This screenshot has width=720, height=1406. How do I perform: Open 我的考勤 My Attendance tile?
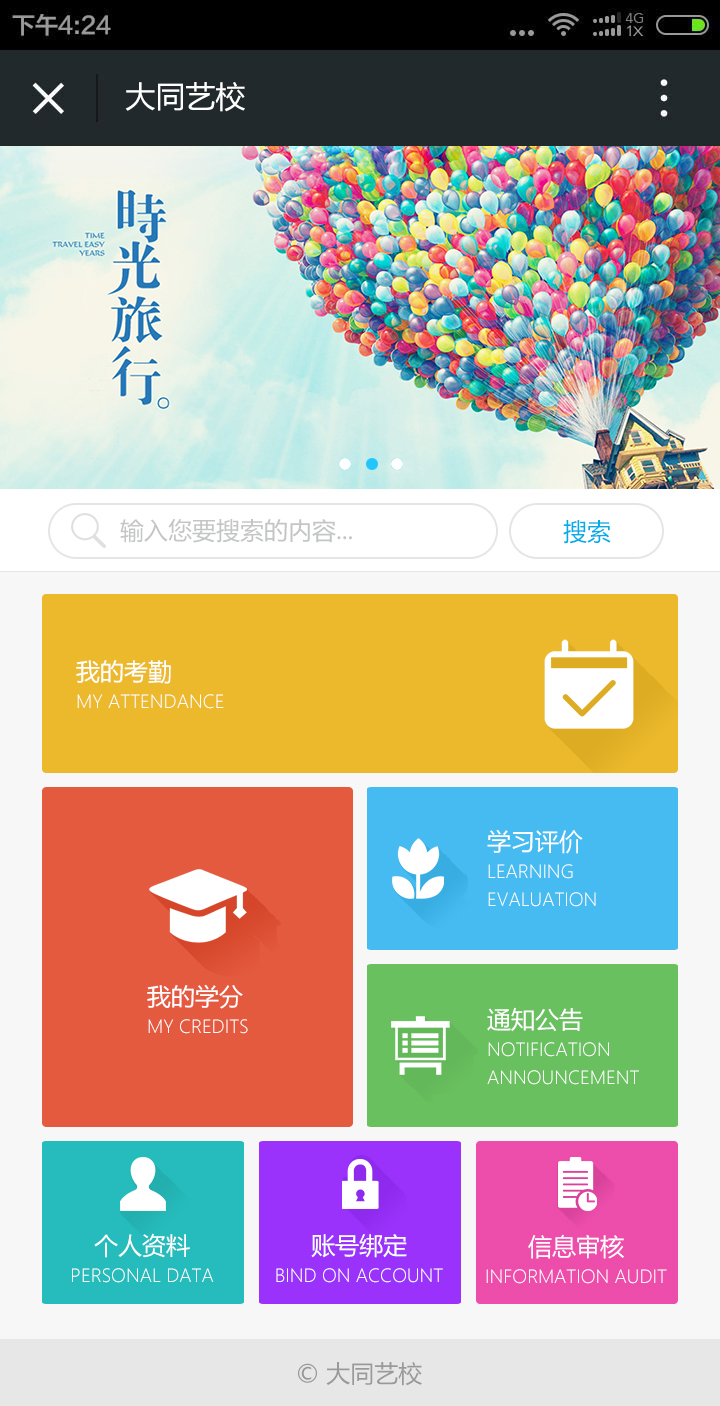pos(360,684)
